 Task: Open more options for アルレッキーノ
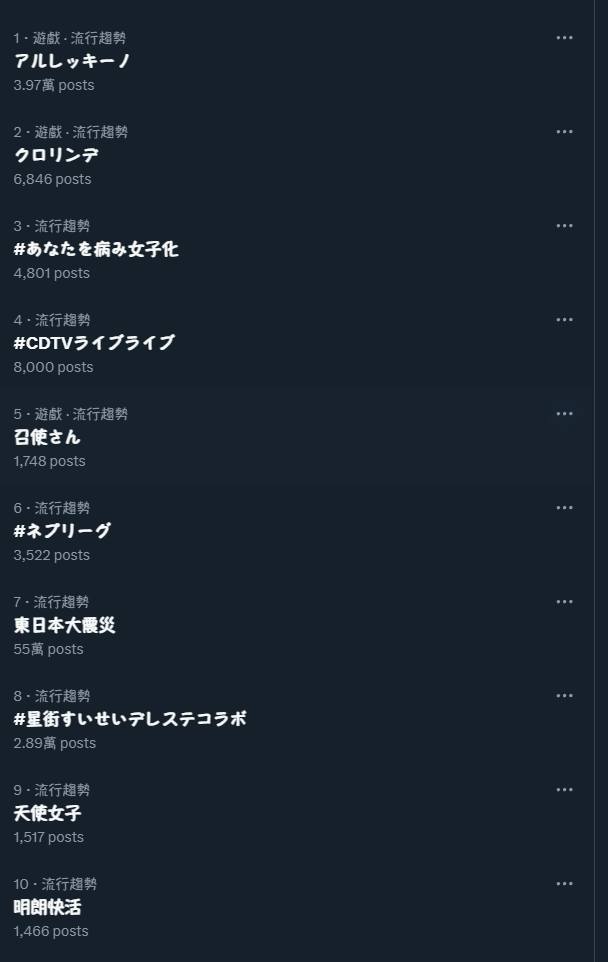point(564,38)
